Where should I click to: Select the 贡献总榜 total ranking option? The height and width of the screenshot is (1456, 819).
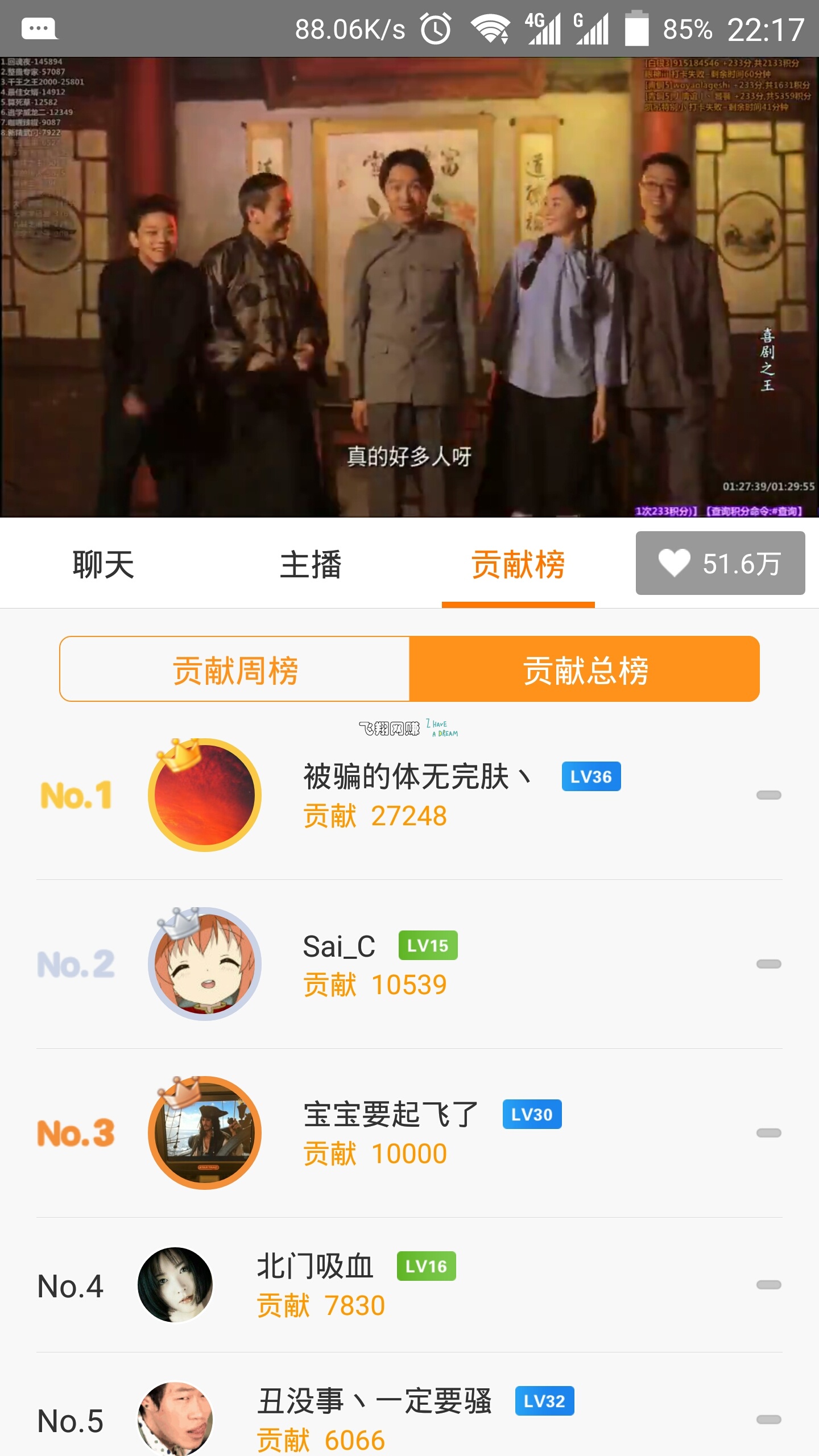click(585, 671)
